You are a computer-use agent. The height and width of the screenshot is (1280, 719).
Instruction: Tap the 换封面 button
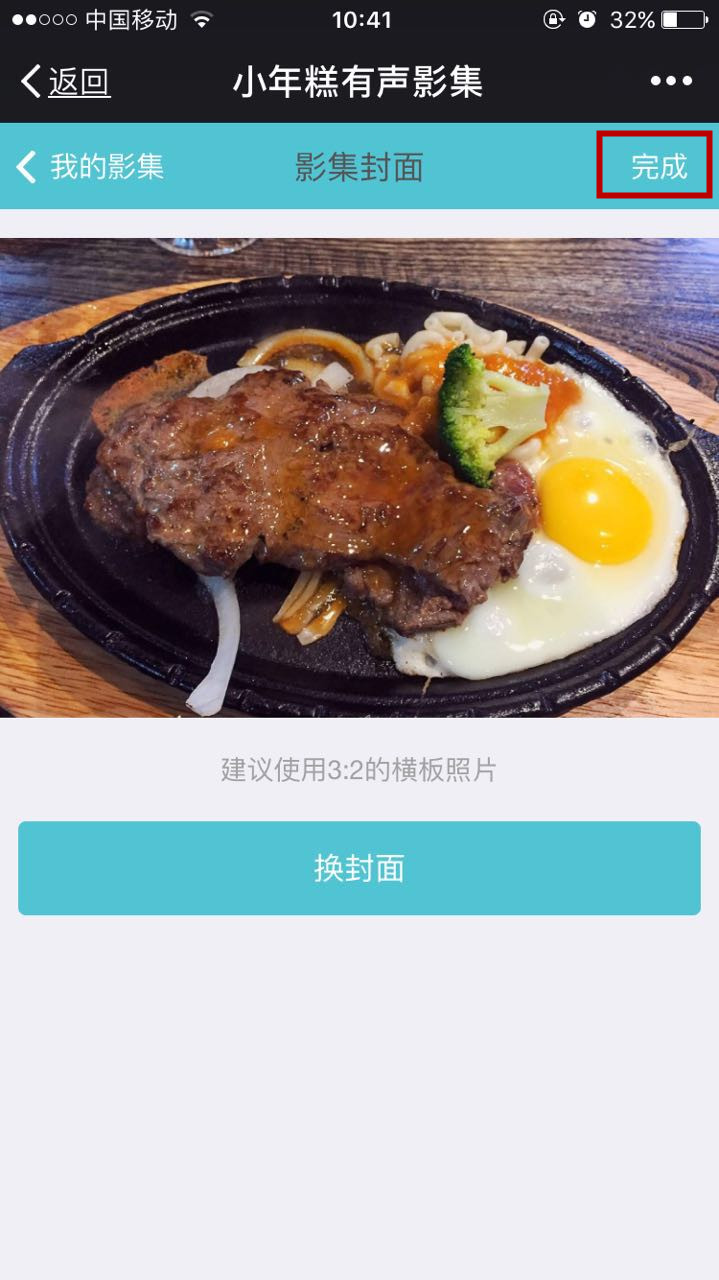359,868
